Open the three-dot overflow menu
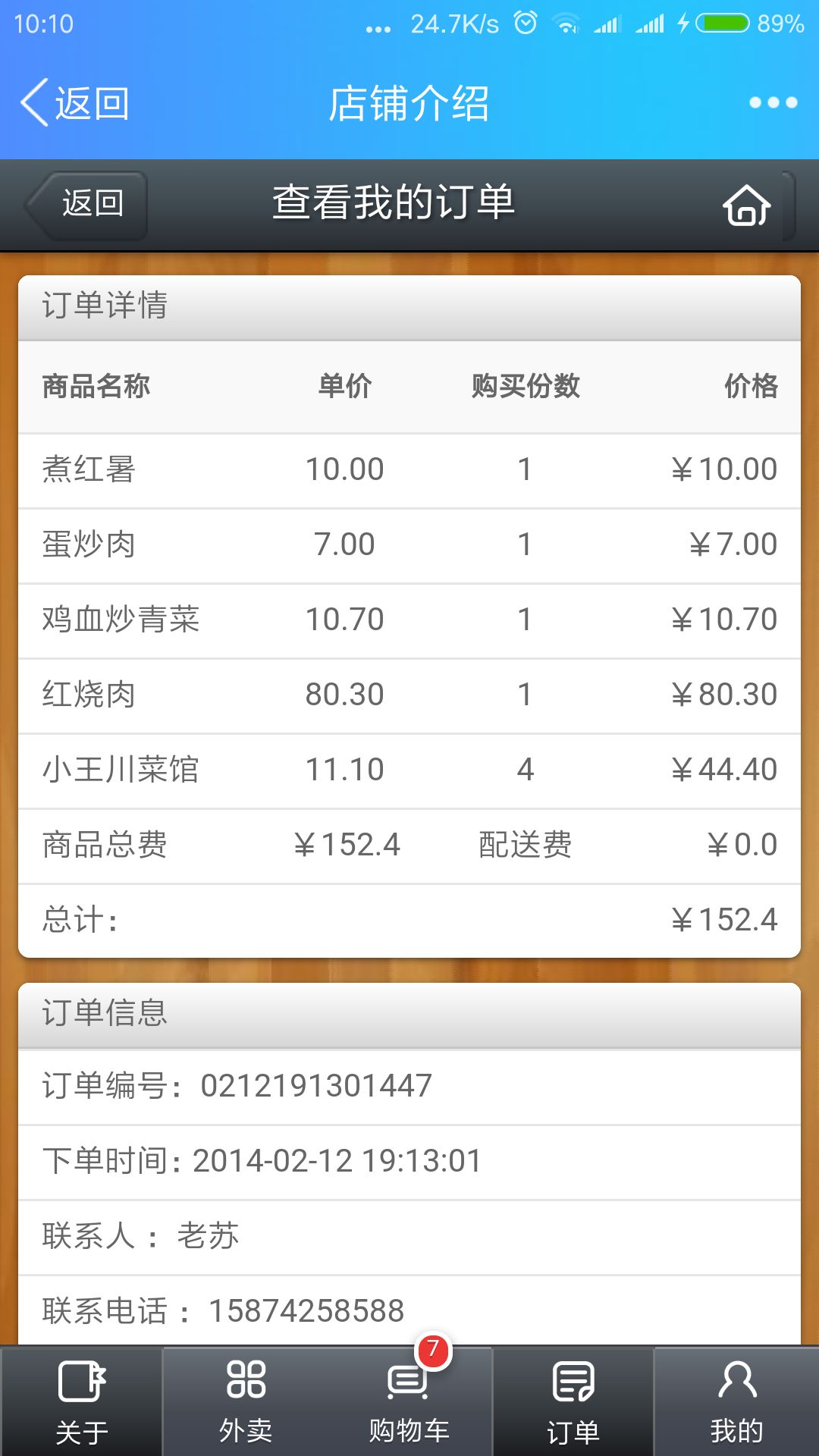Viewport: 819px width, 1456px height. point(773,102)
